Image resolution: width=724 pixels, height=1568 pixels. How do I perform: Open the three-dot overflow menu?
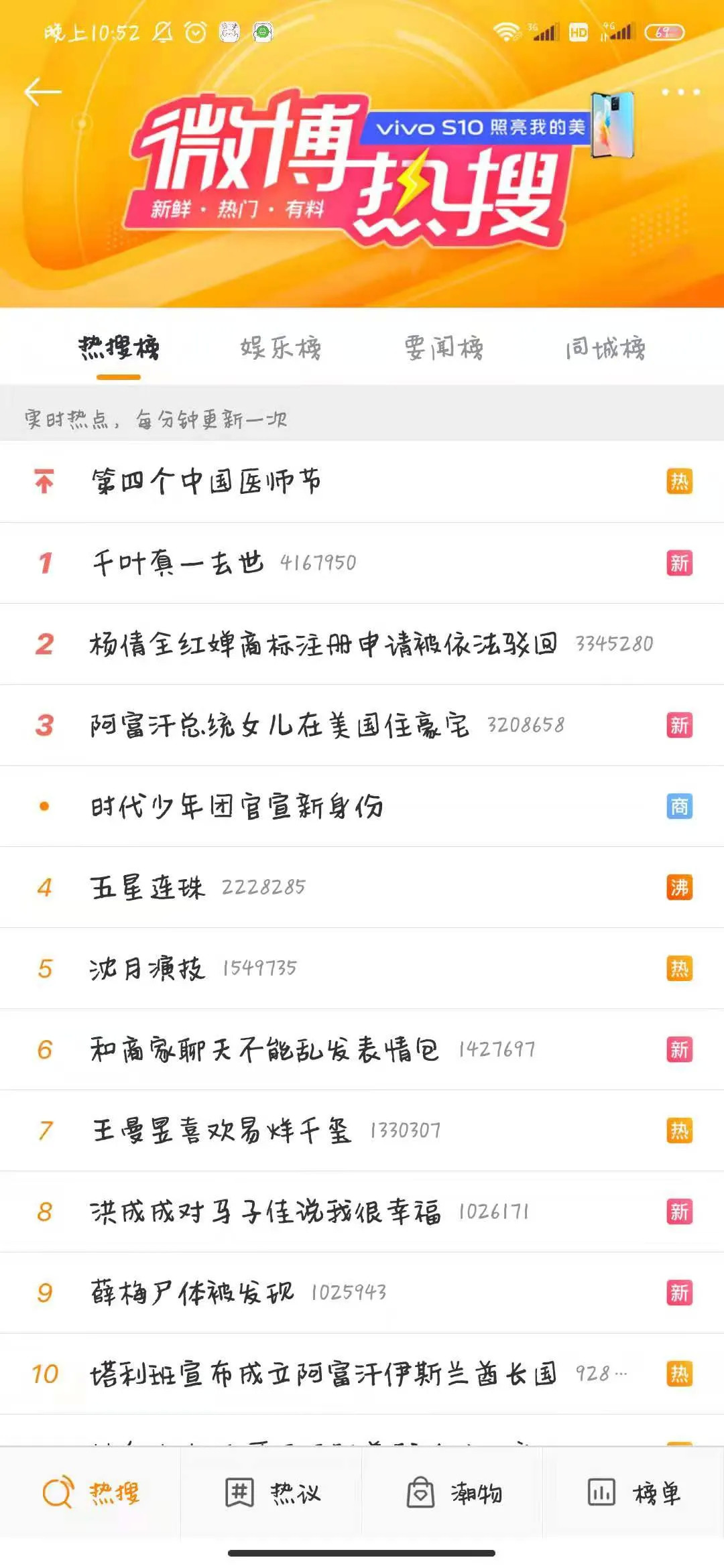click(680, 92)
